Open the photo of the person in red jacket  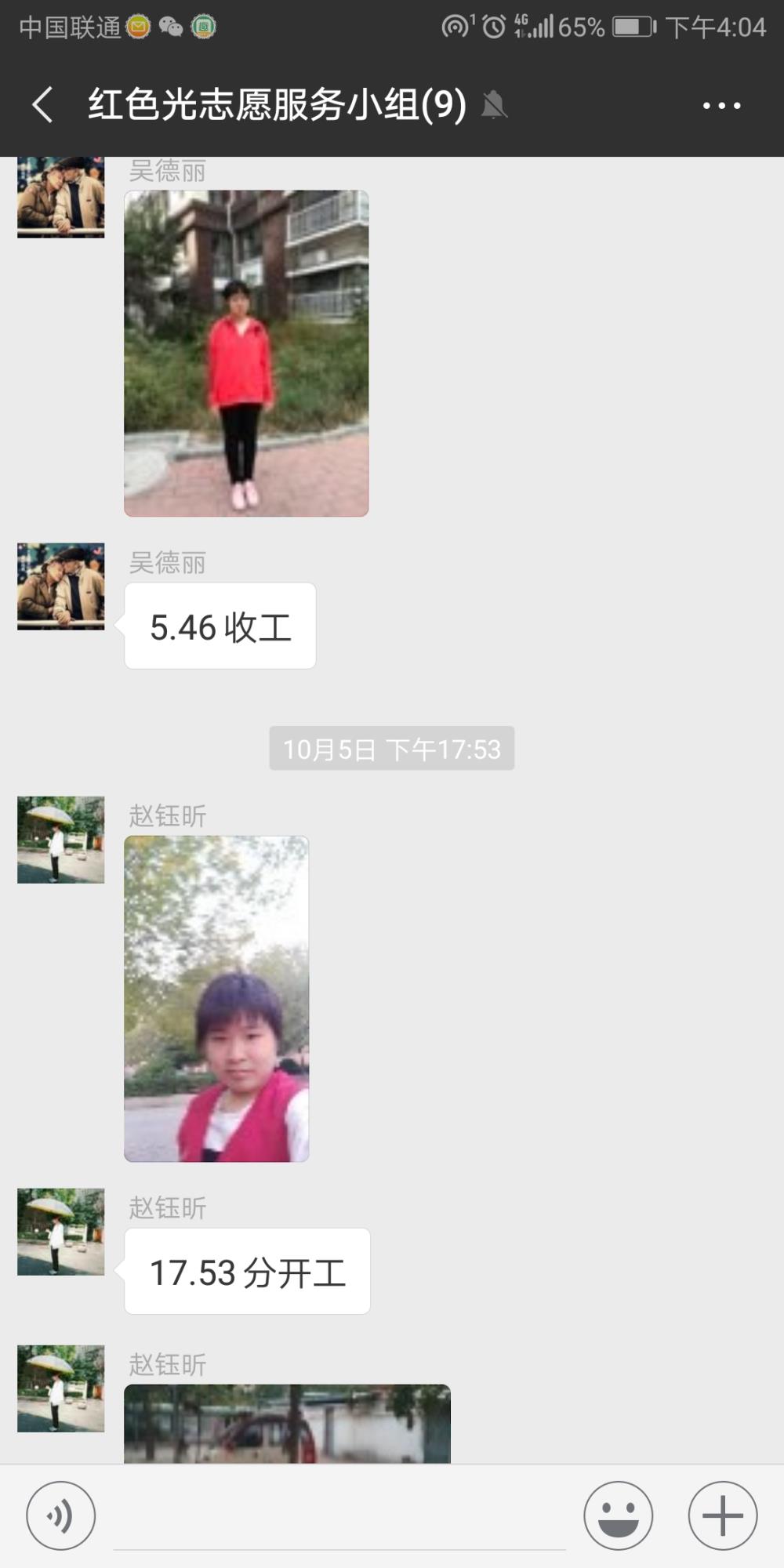(x=246, y=353)
